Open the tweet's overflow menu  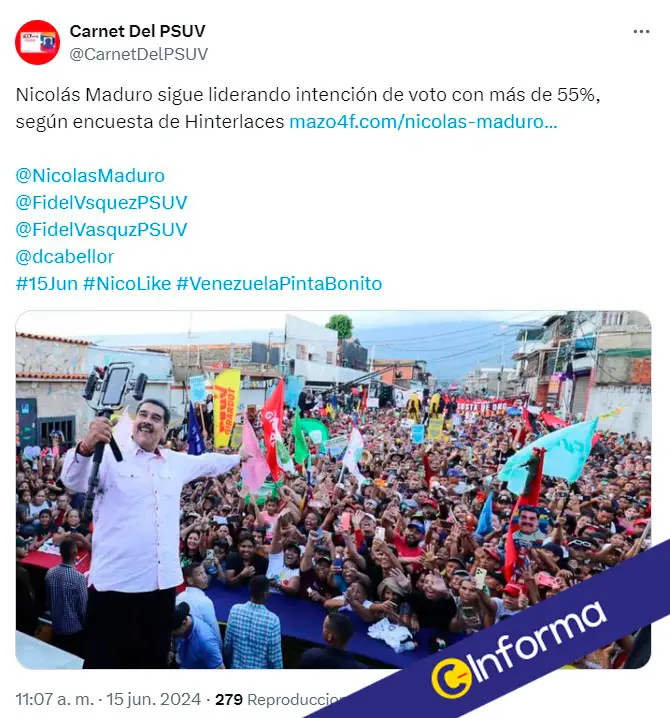[x=641, y=32]
